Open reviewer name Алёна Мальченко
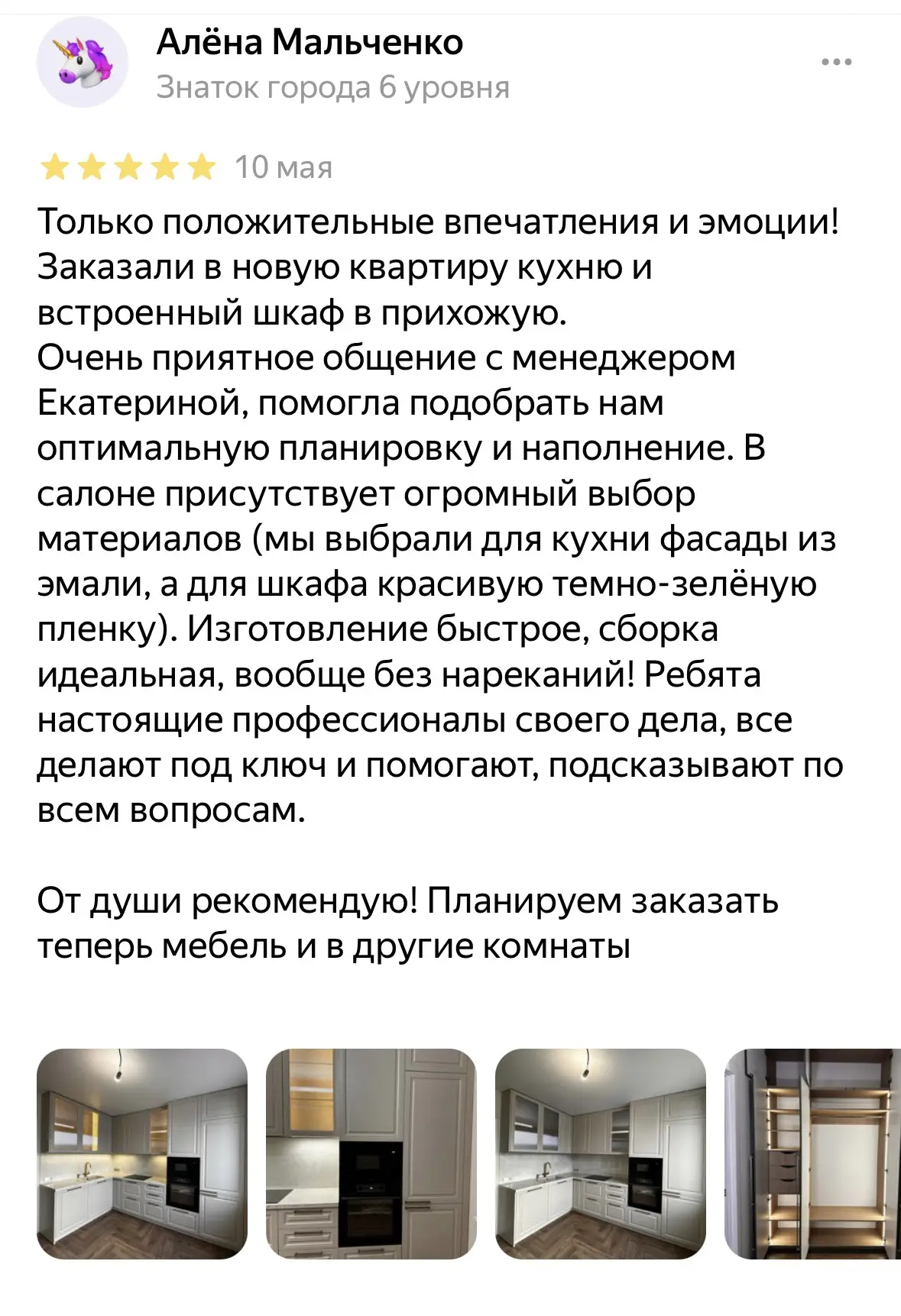The height and width of the screenshot is (1316, 901). coord(310,41)
